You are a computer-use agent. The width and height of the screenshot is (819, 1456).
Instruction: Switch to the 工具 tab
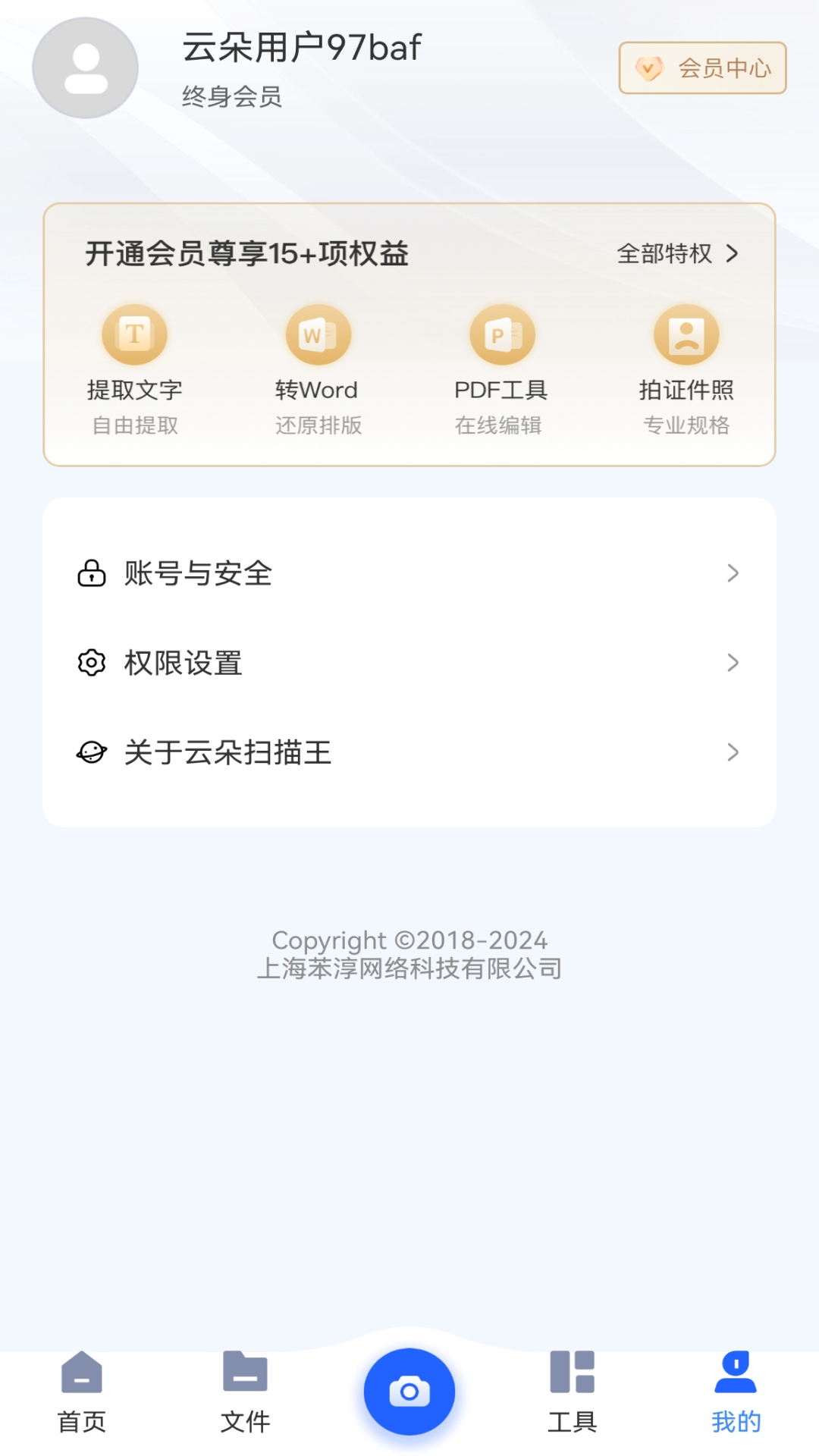tap(573, 1392)
